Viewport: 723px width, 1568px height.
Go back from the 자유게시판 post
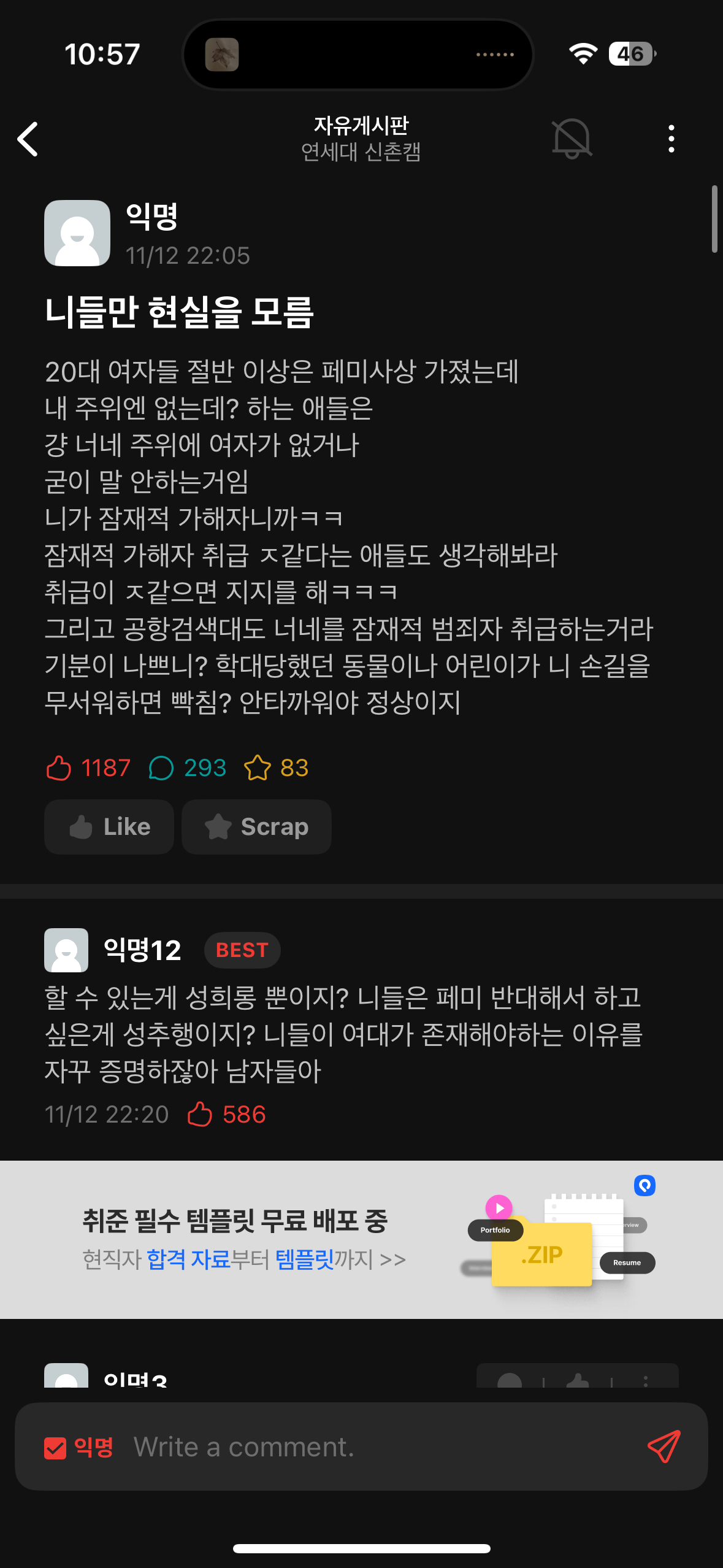coord(28,139)
